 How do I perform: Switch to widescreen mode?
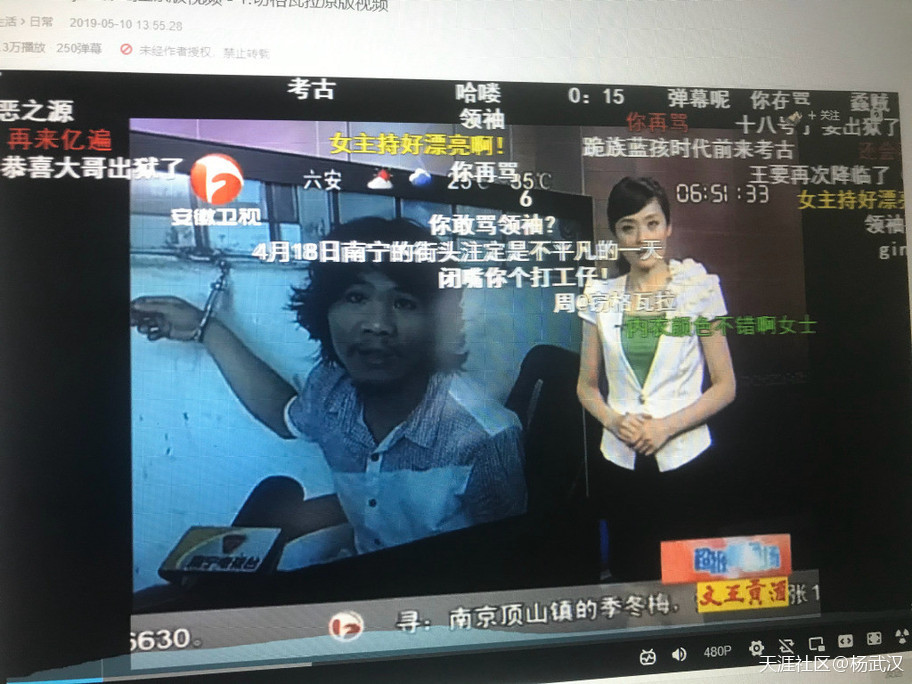pos(846,640)
